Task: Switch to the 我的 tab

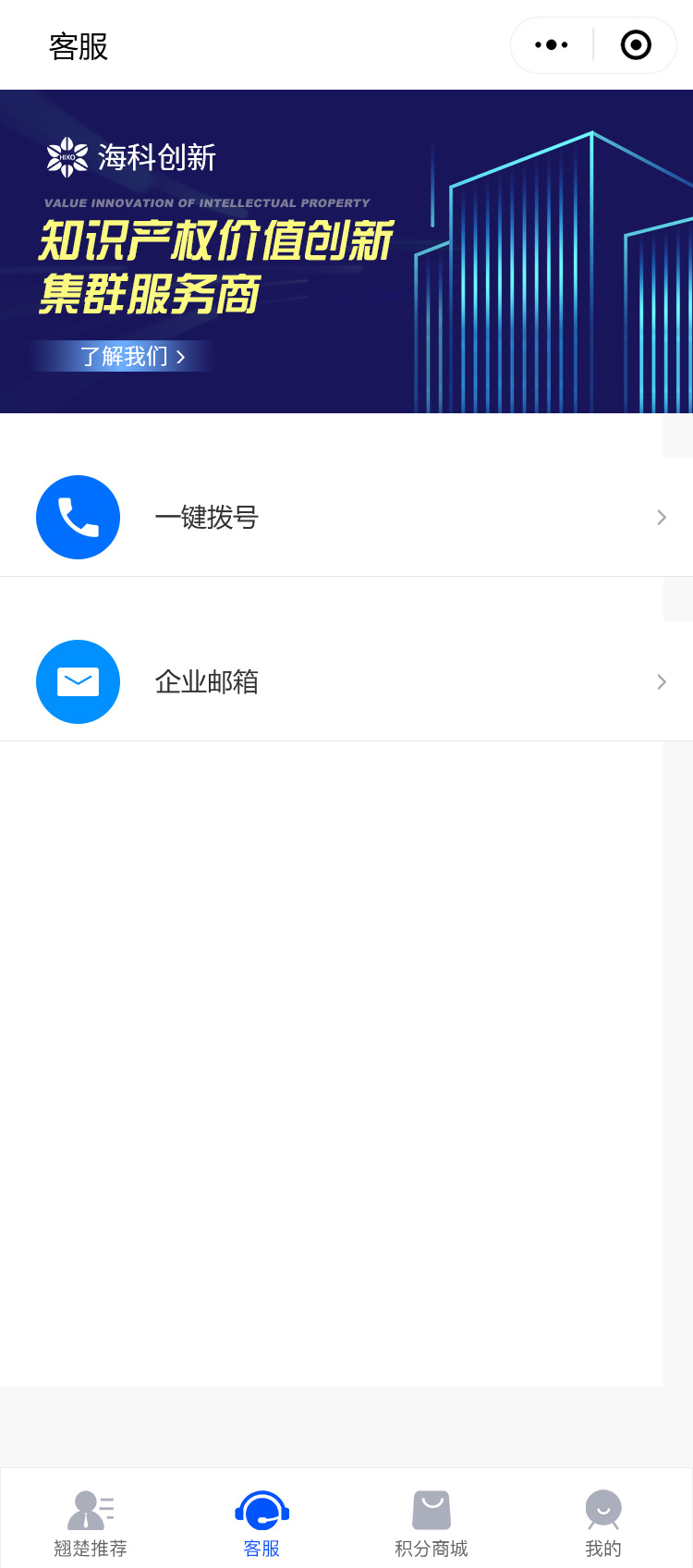Action: click(x=603, y=1522)
